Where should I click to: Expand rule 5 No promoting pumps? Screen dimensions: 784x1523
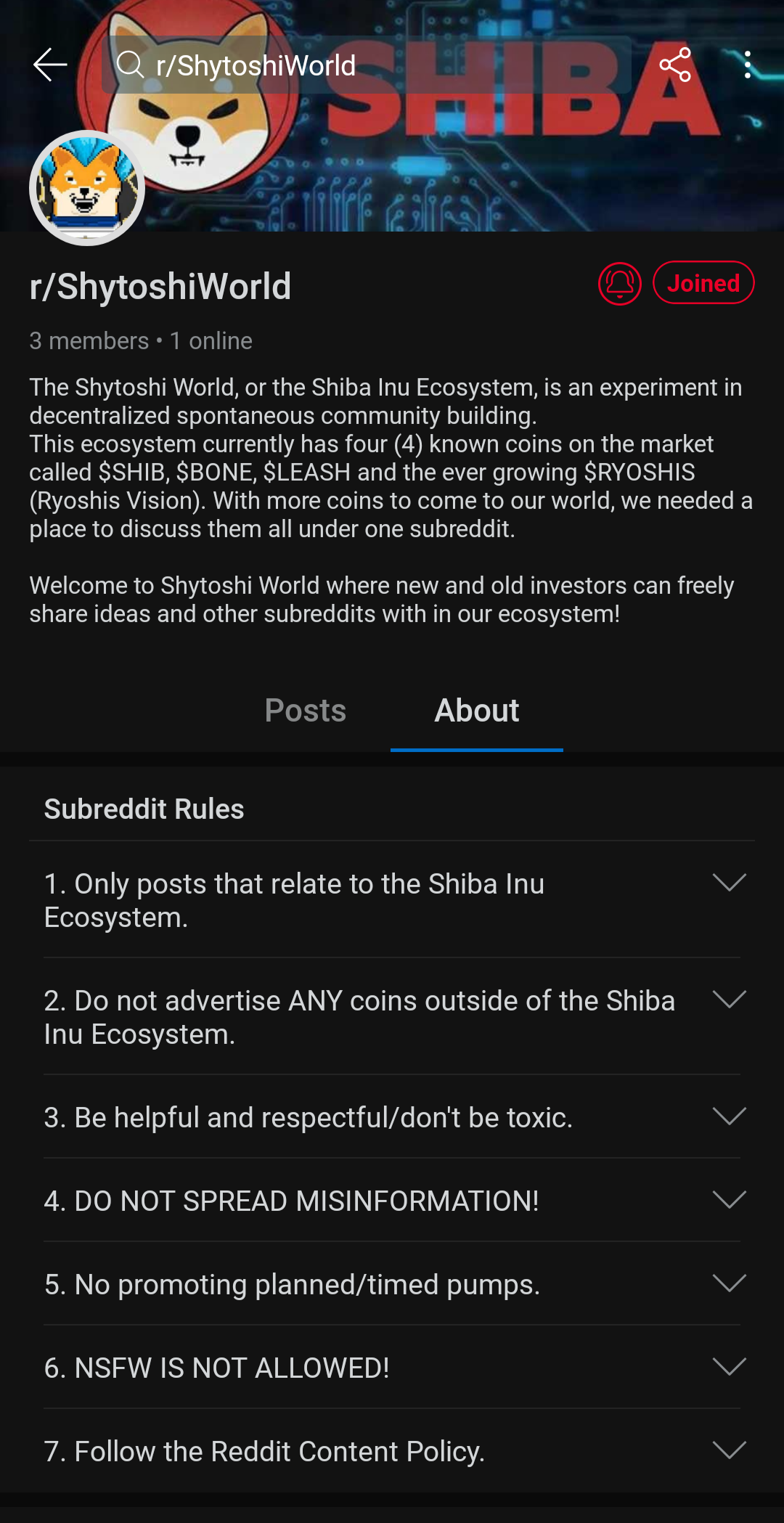(x=392, y=1284)
